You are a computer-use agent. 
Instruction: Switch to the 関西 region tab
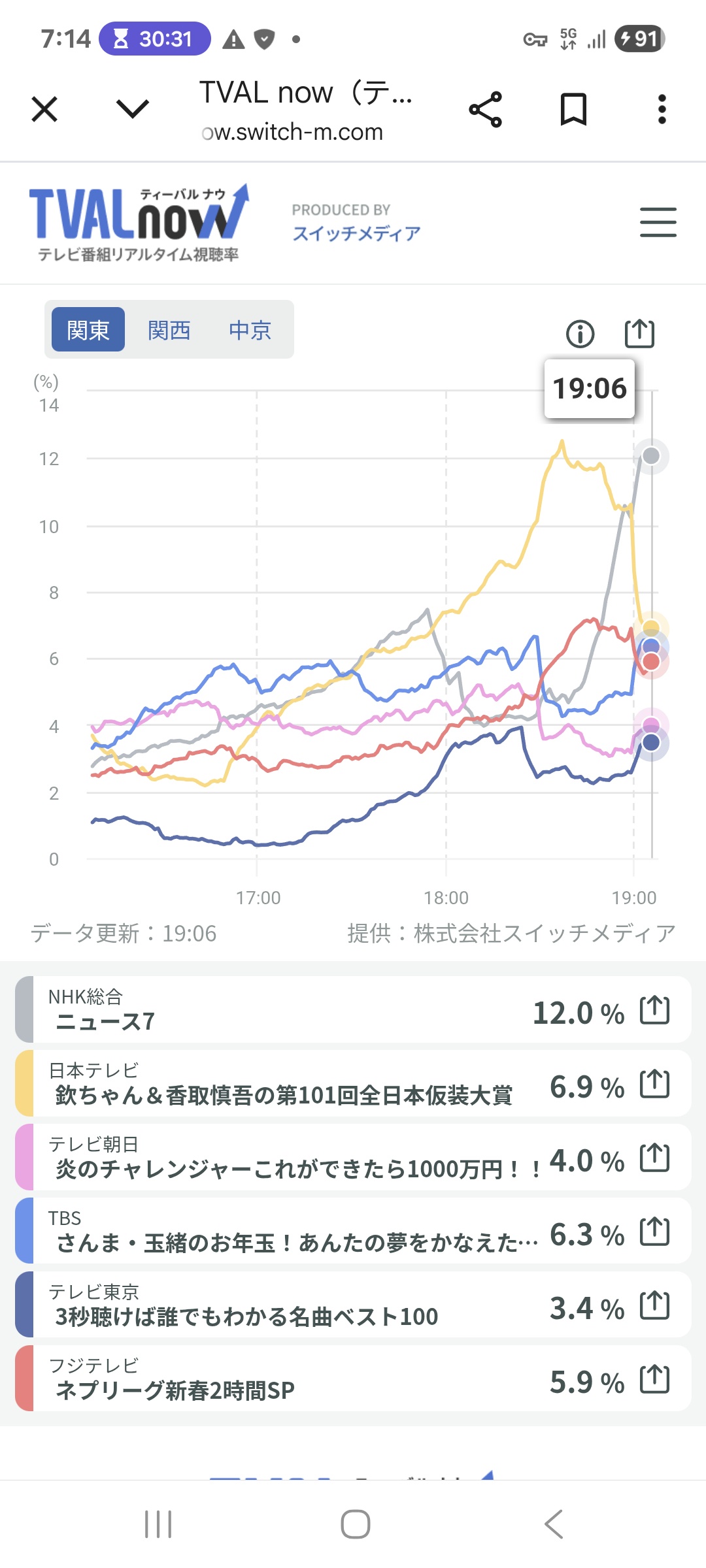pyautogui.click(x=169, y=330)
